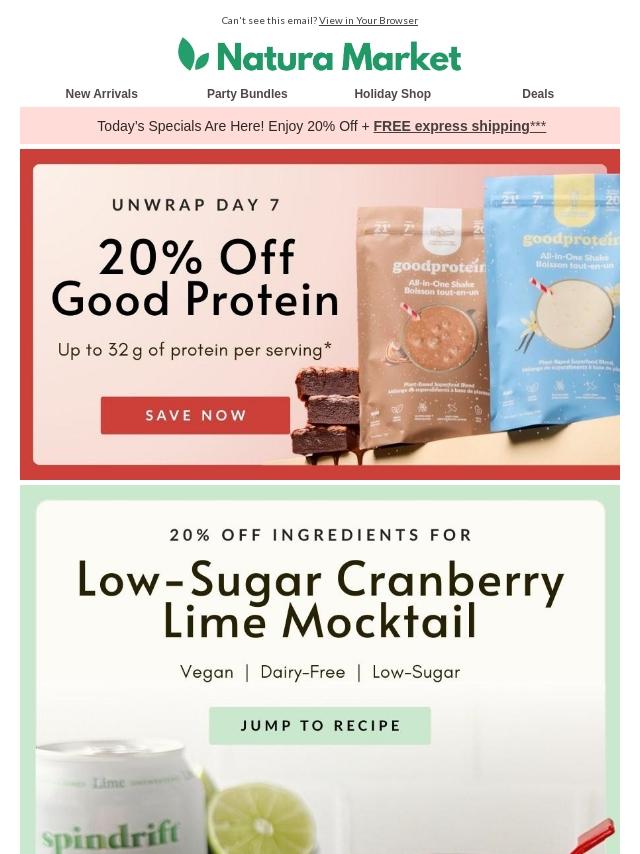
Task: Open the View in Your Browser link
Action: click(368, 20)
